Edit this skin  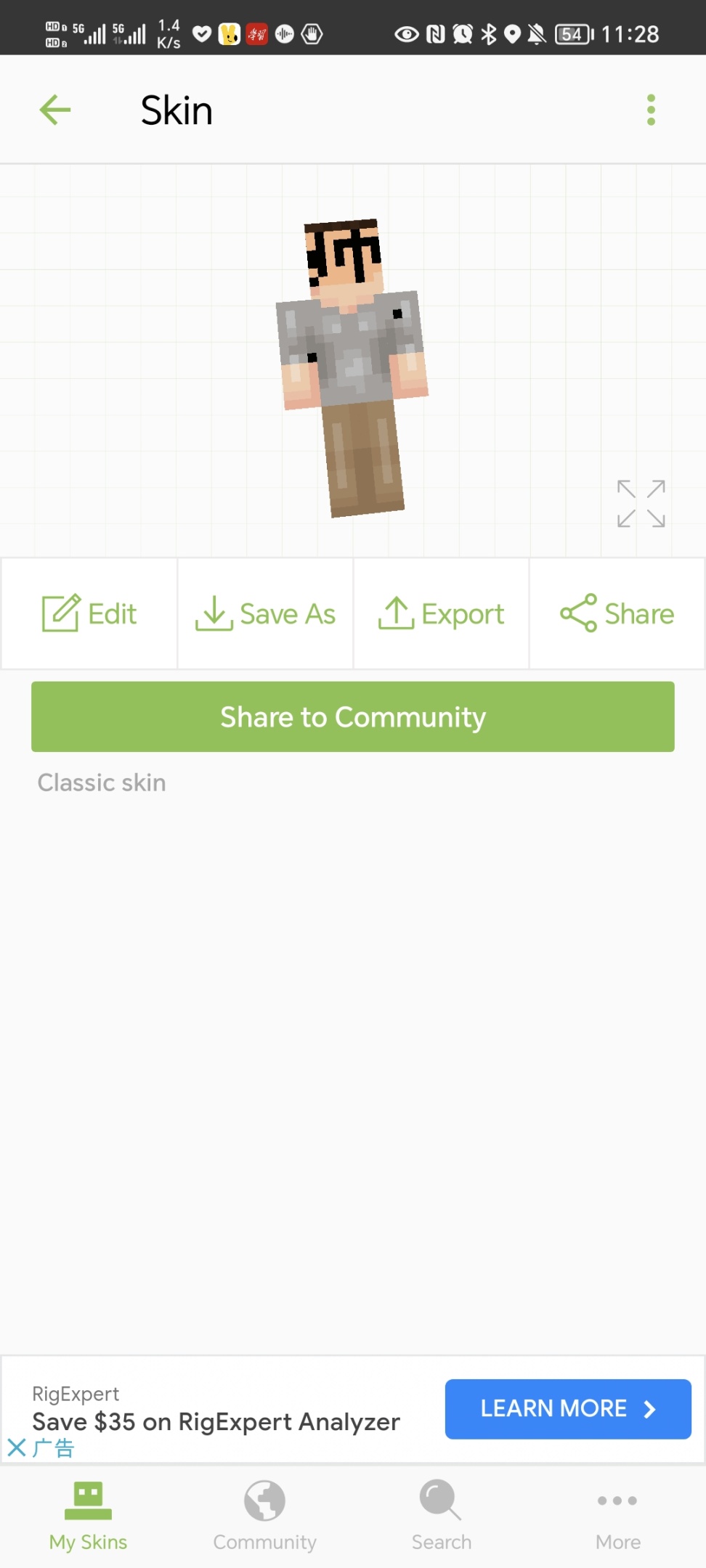(x=89, y=614)
